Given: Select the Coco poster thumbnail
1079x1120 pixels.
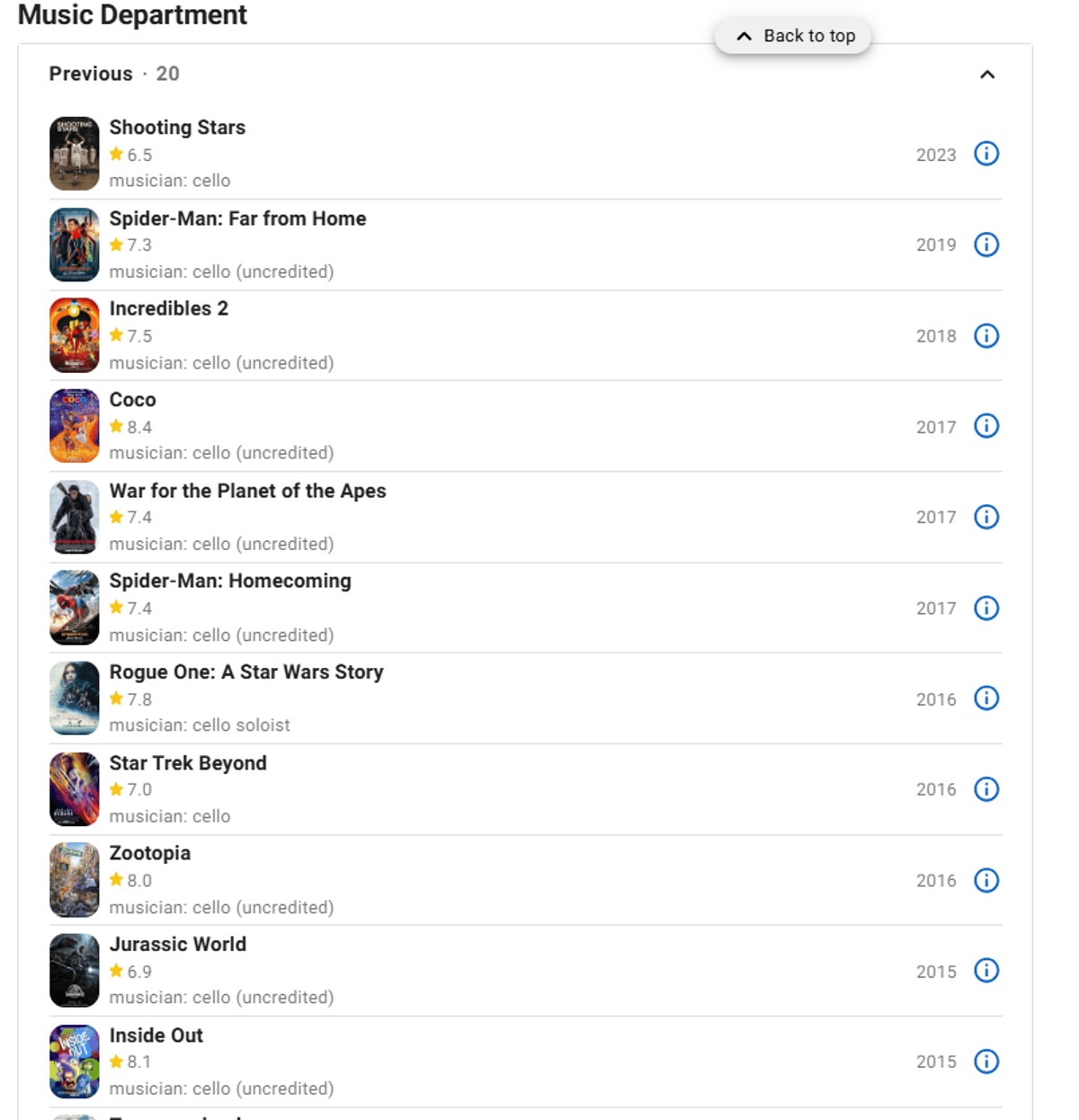Looking at the screenshot, I should [x=75, y=426].
